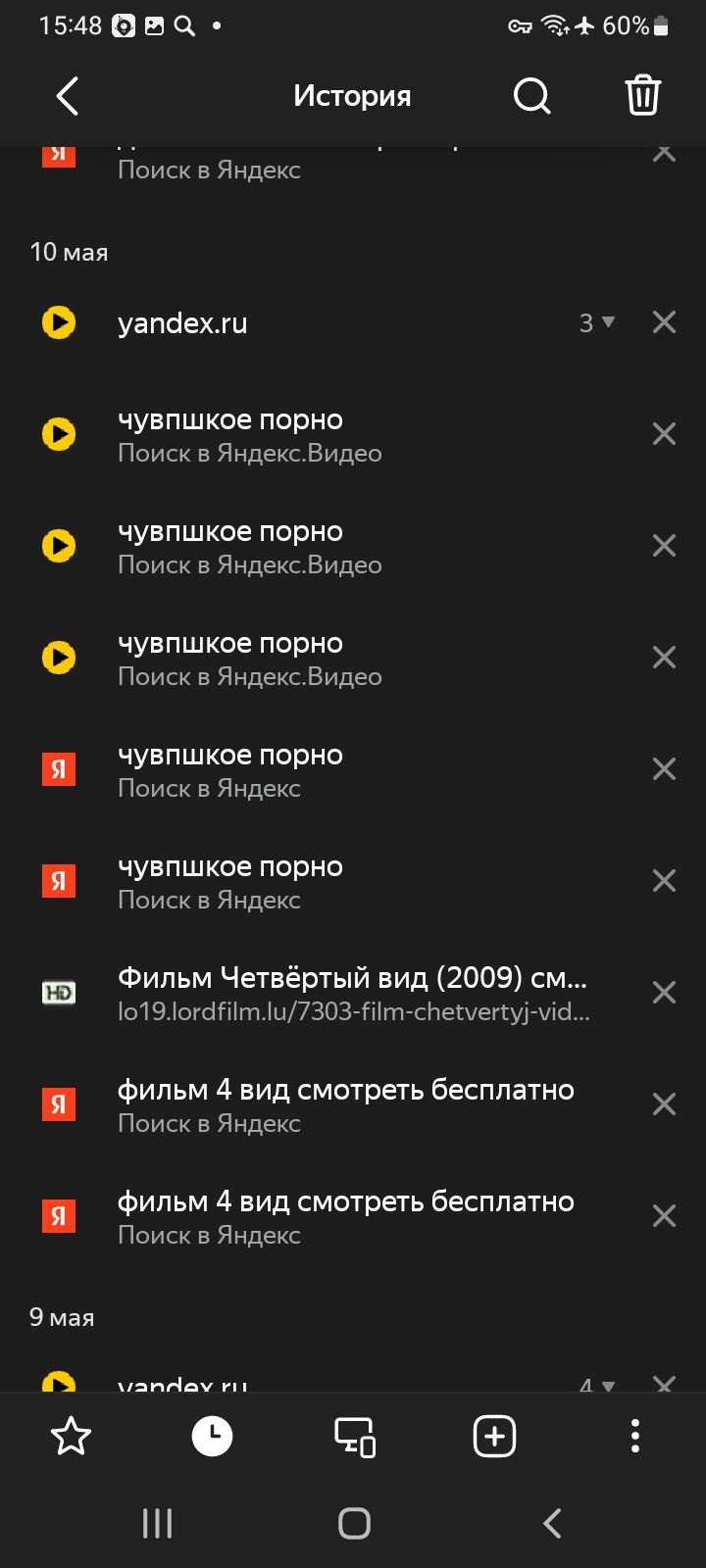Screen dimensions: 706x1568
Task: Remove the yandex.ru entry from 10 мая
Action: point(664,322)
